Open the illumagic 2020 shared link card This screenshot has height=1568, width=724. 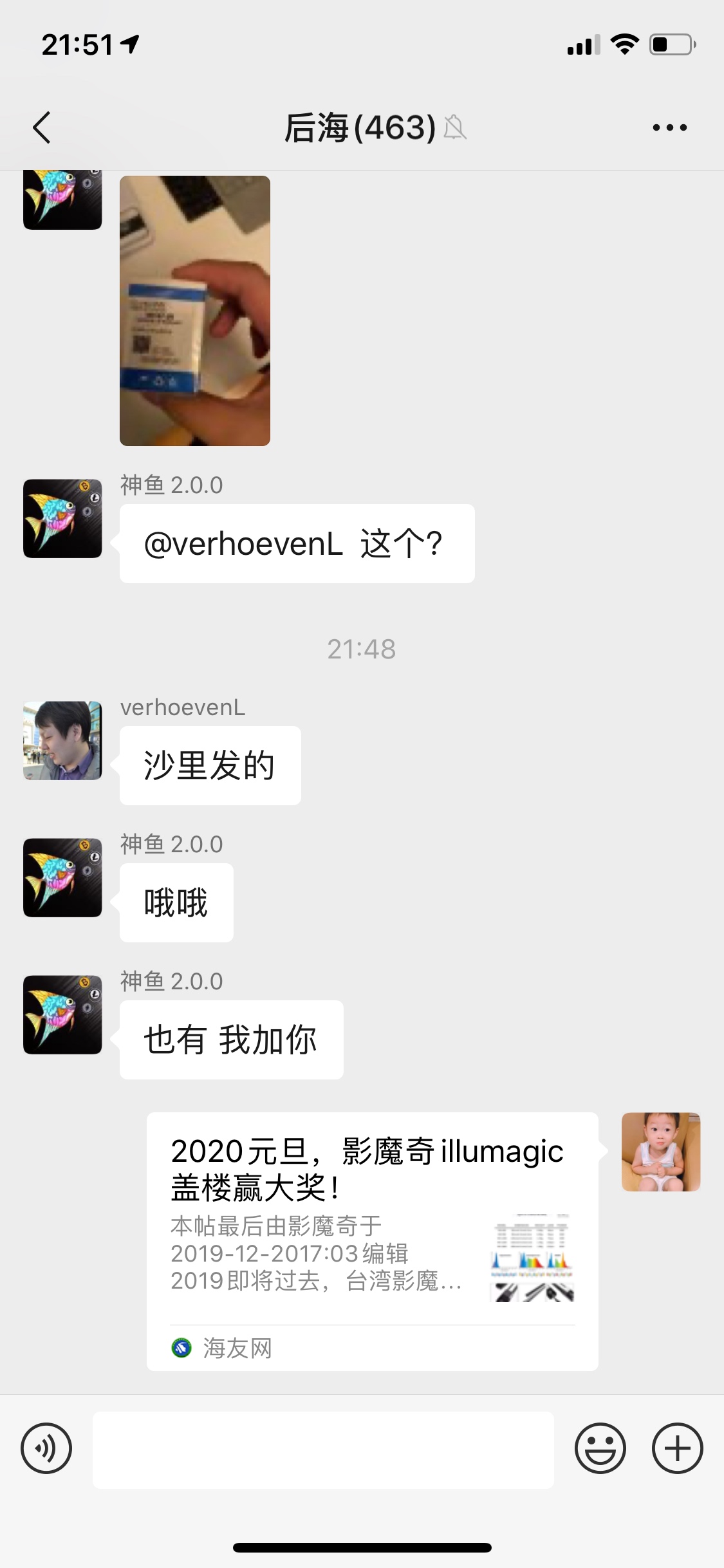(x=372, y=1241)
